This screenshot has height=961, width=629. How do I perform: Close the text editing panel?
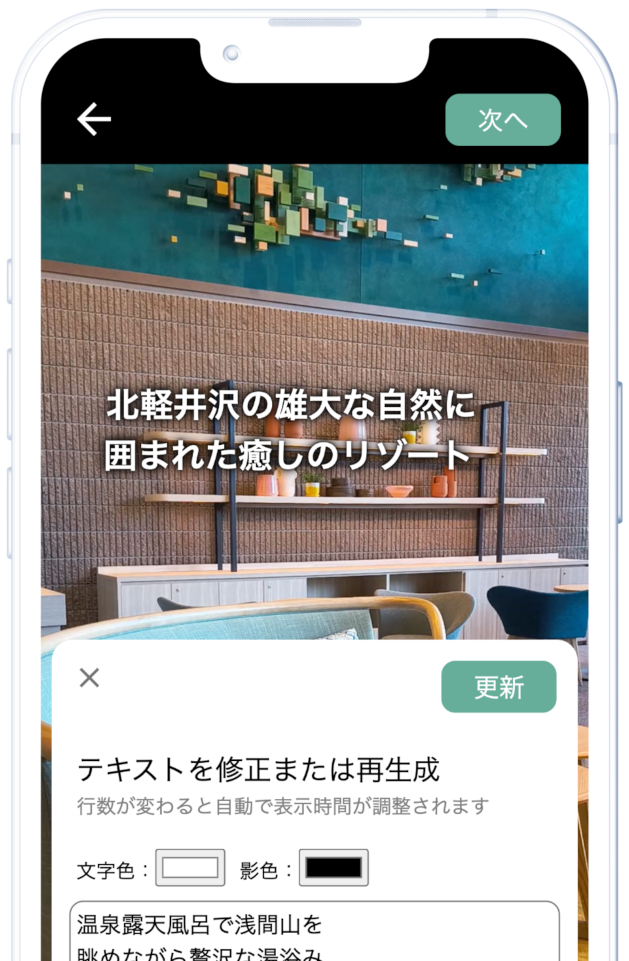[89, 678]
